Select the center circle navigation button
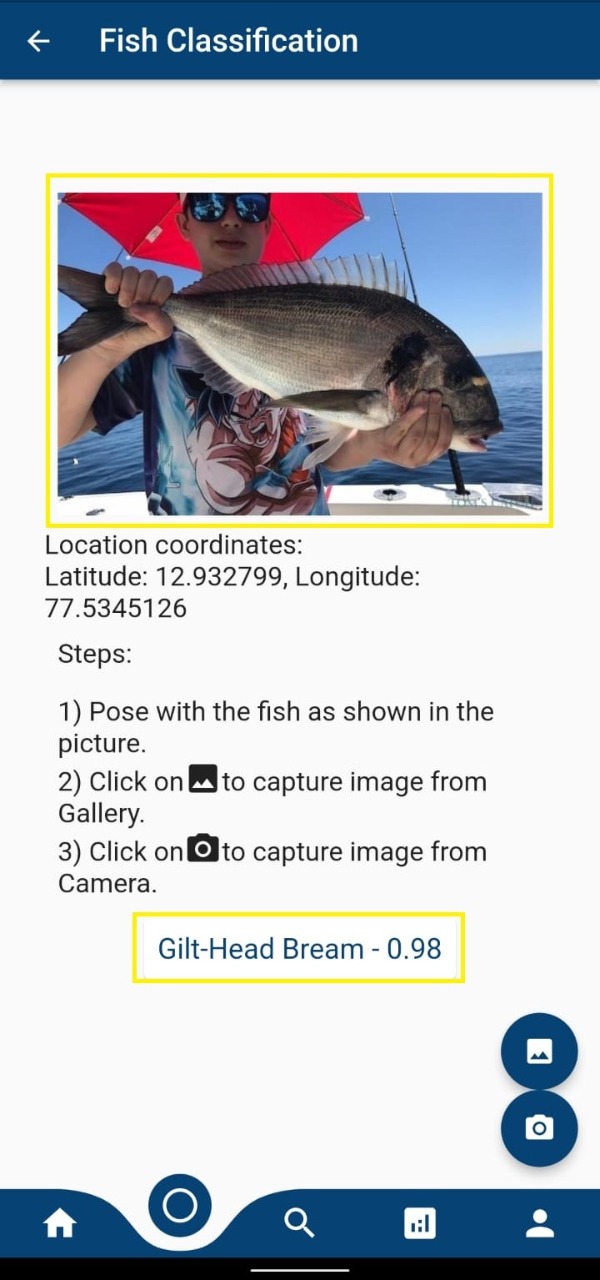 click(x=180, y=1206)
